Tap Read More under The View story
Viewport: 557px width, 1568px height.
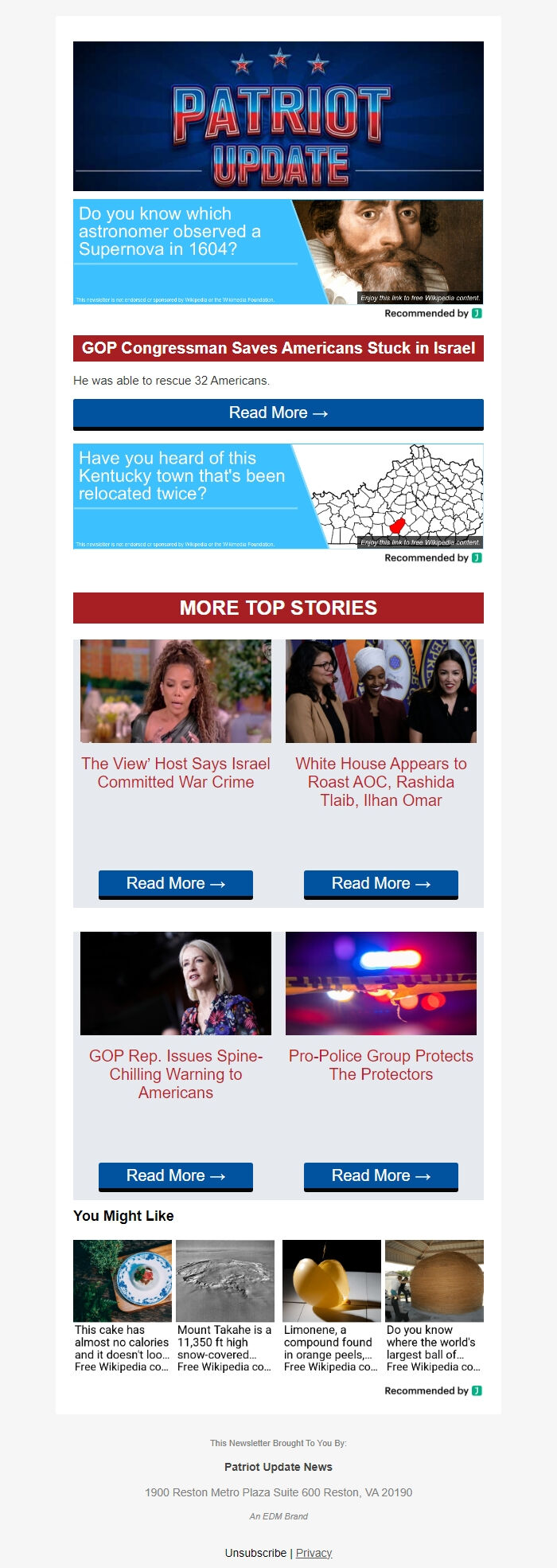pos(176,883)
